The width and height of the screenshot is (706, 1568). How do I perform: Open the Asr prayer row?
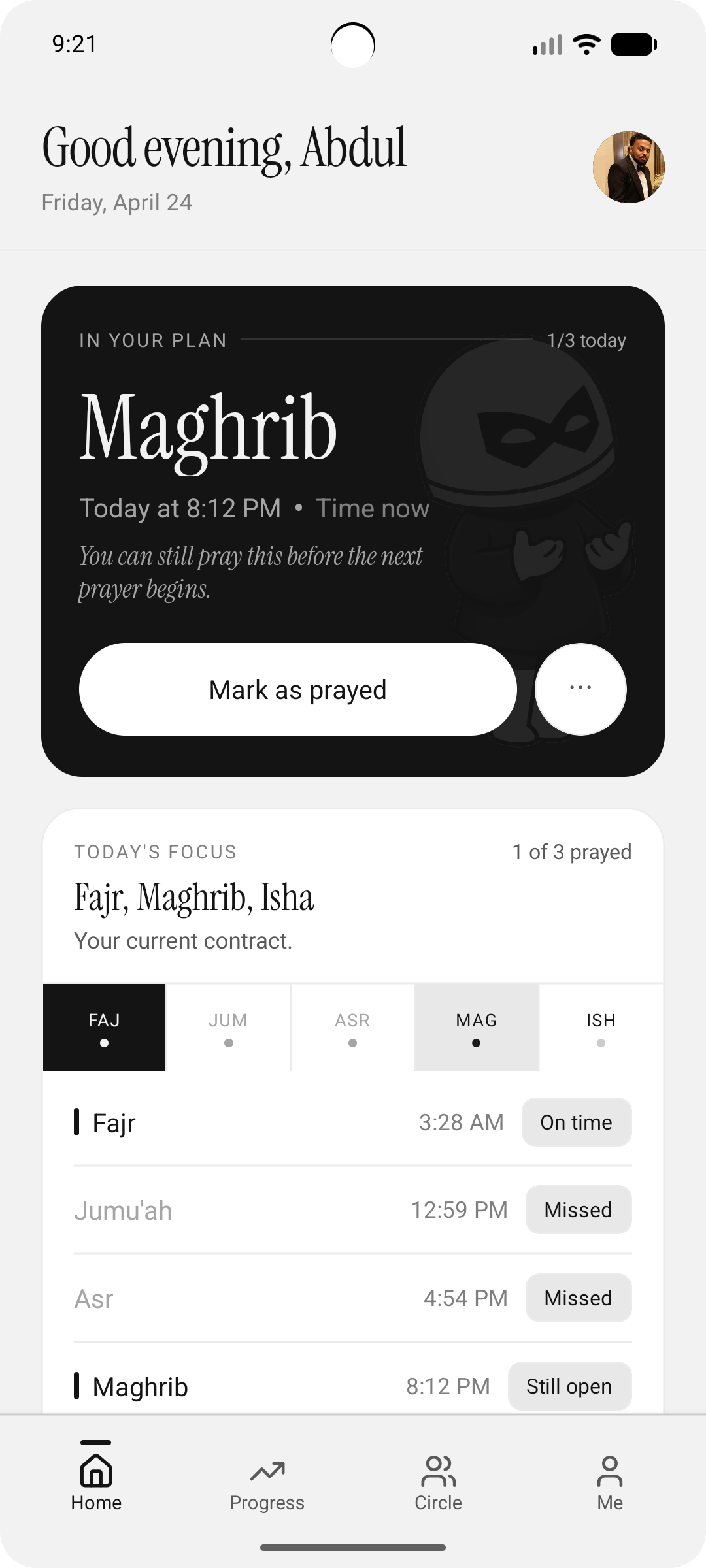coord(352,1298)
